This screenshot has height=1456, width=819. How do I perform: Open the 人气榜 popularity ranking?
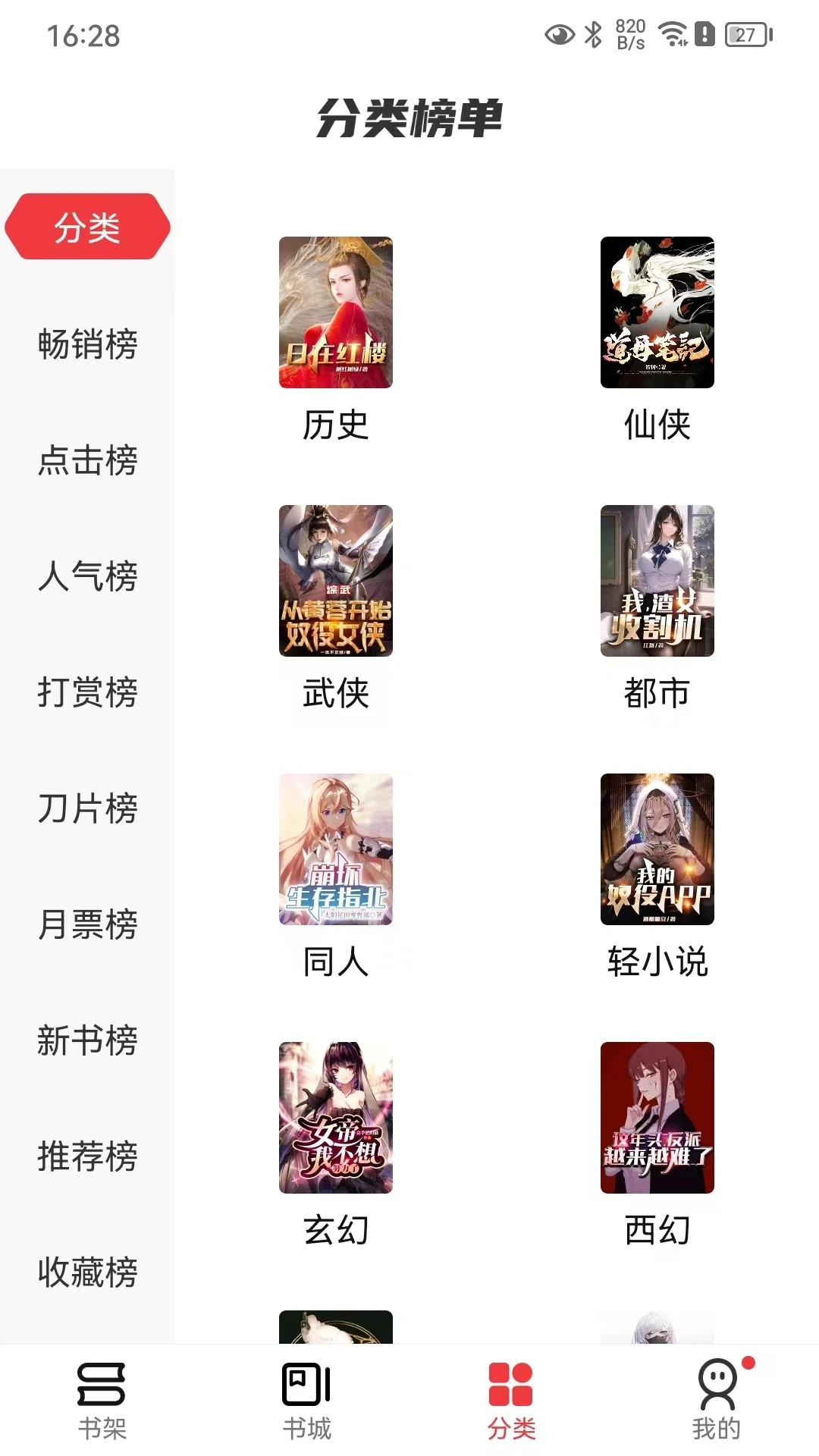tap(87, 578)
